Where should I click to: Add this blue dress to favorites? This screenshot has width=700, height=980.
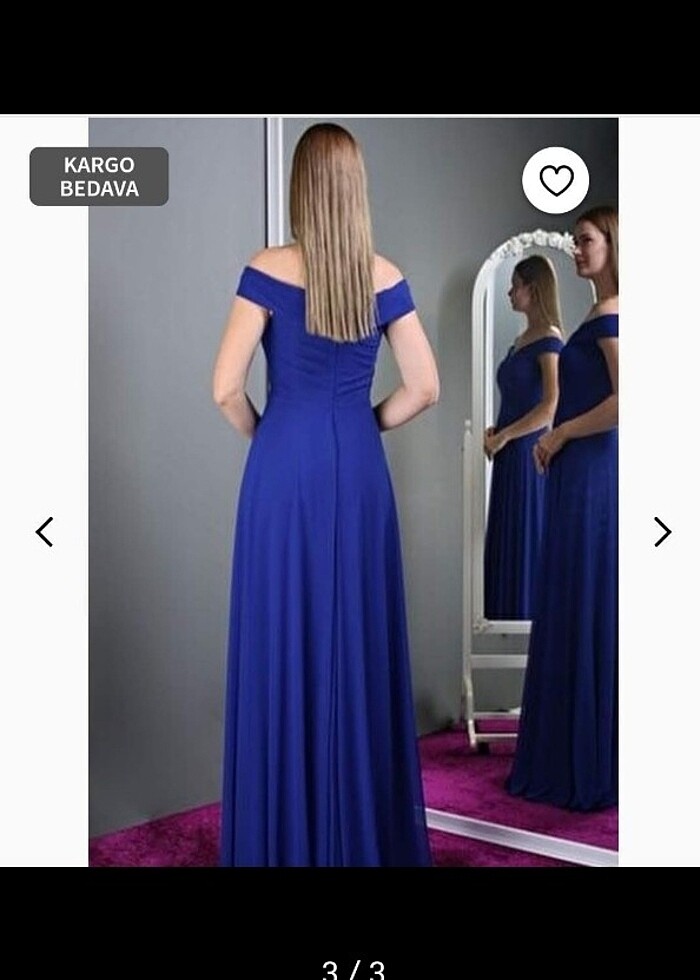(556, 180)
